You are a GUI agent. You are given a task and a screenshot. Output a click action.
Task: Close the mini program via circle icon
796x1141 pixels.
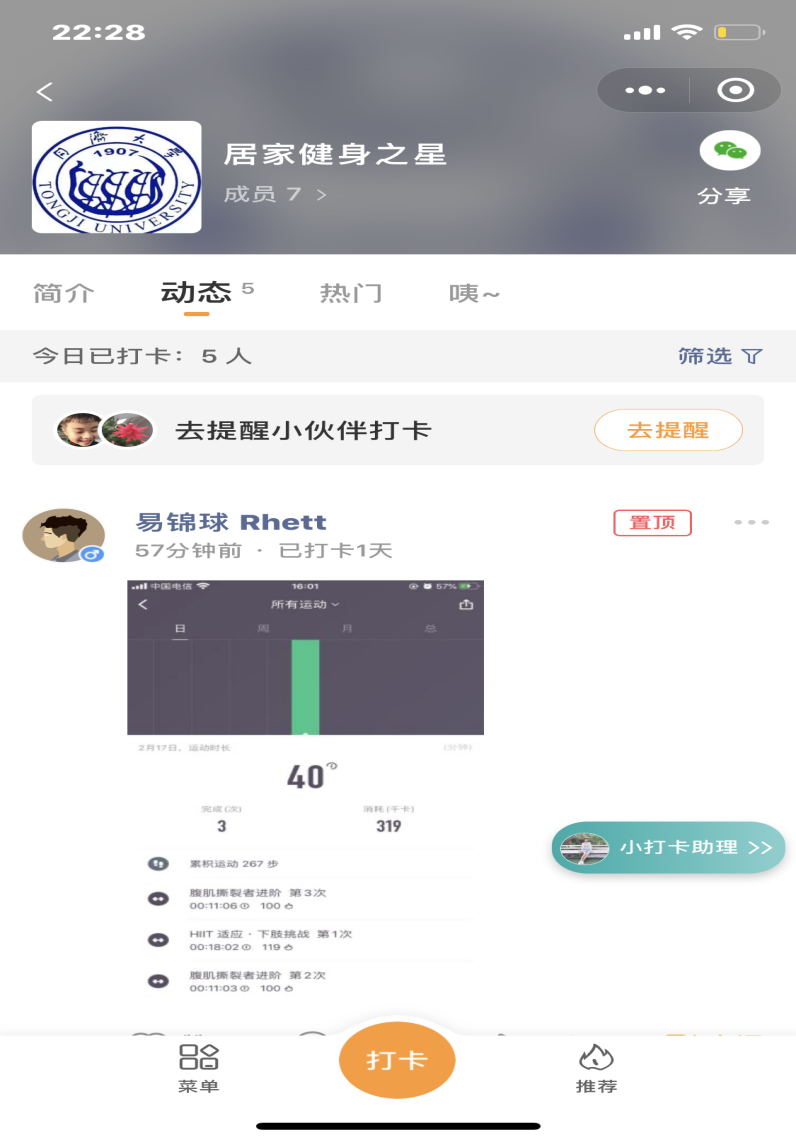coord(735,90)
